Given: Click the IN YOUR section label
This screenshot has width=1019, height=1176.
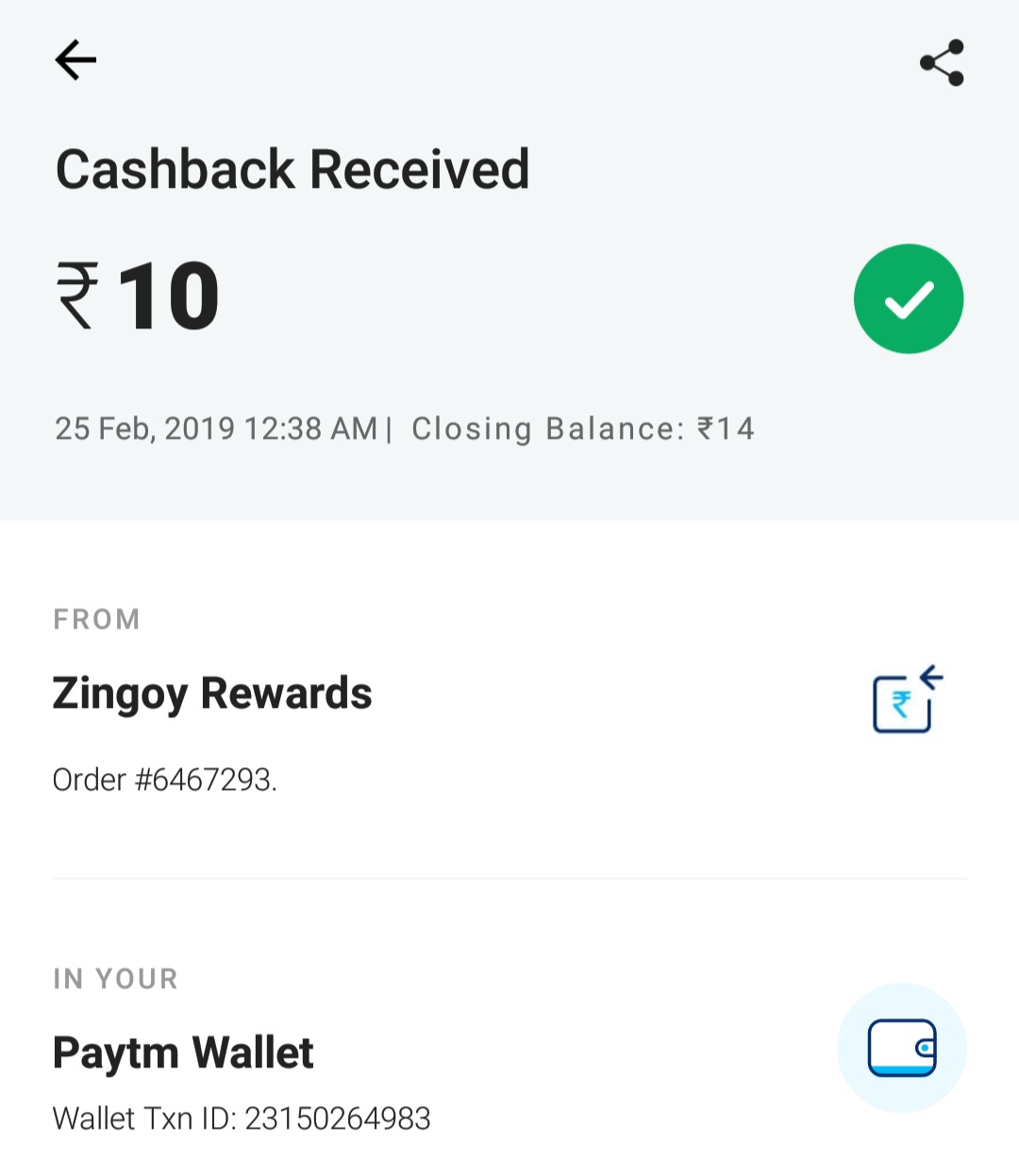Looking at the screenshot, I should (x=114, y=979).
